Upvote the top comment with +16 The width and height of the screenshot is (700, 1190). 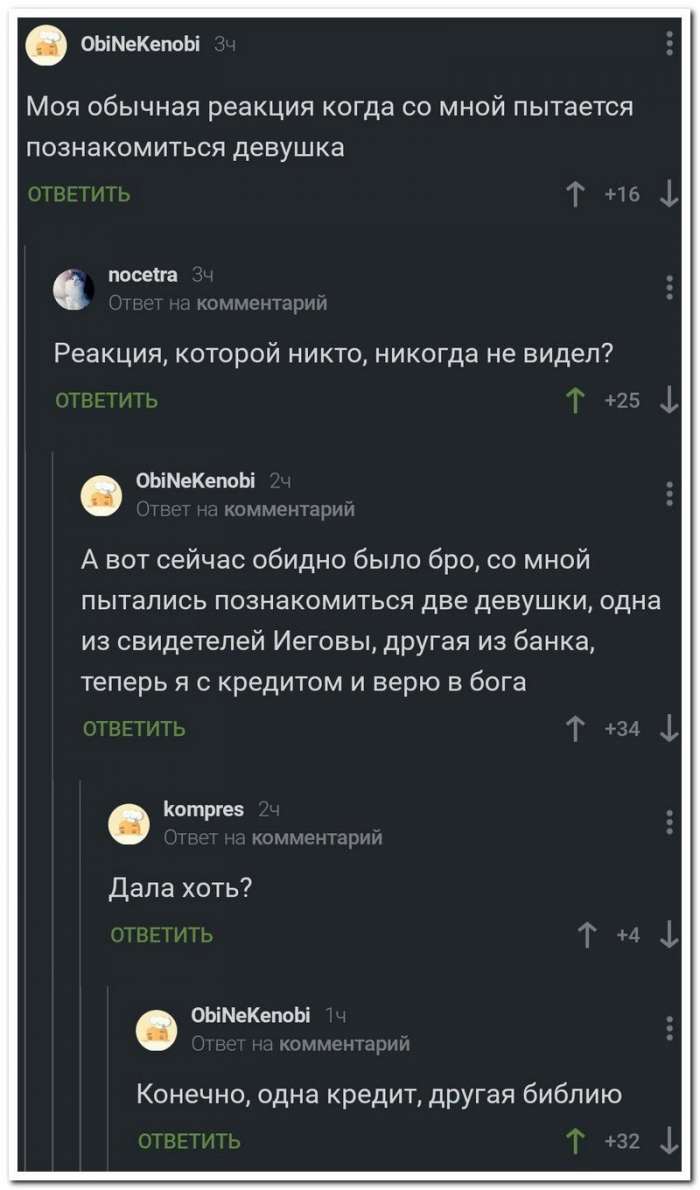pyautogui.click(x=575, y=195)
